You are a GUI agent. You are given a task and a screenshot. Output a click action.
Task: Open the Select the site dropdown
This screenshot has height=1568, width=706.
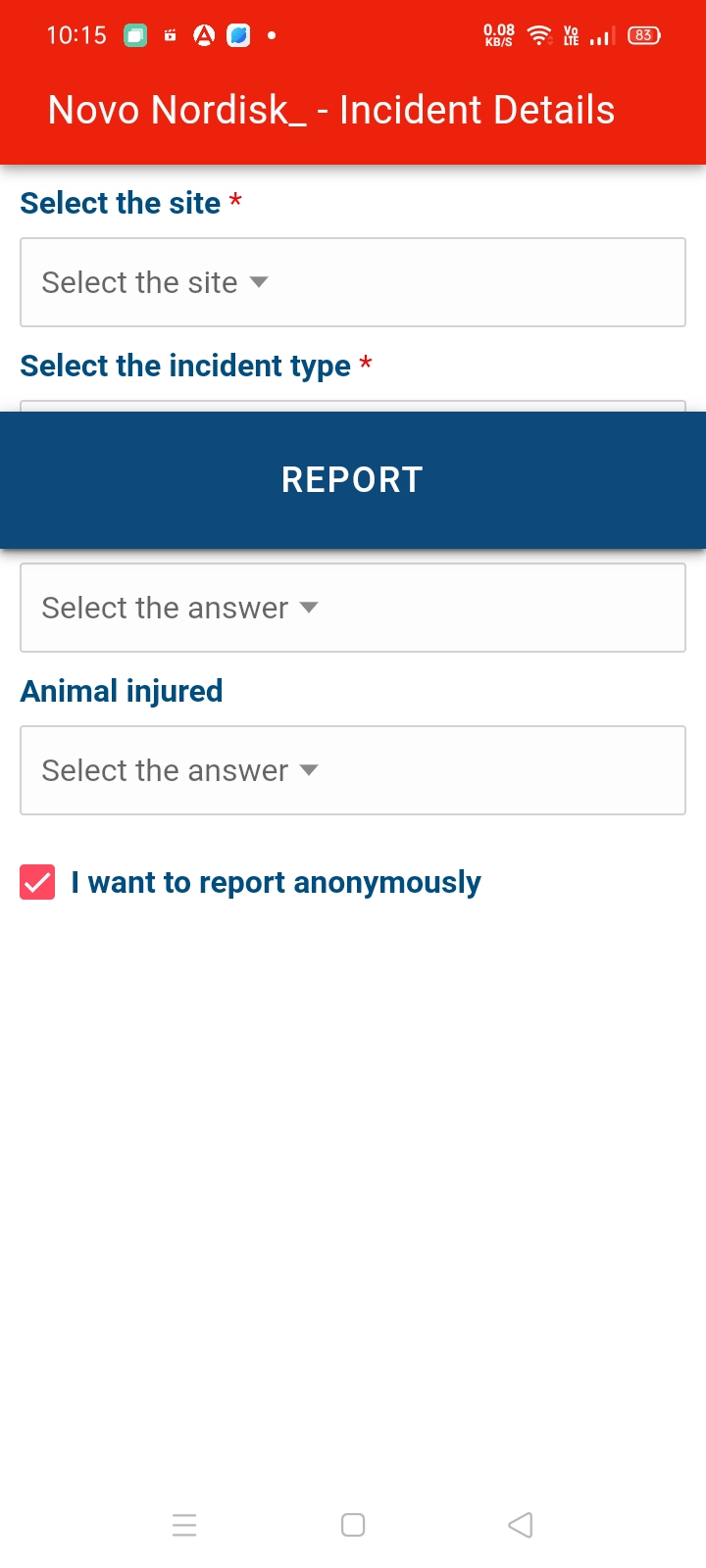click(x=352, y=282)
